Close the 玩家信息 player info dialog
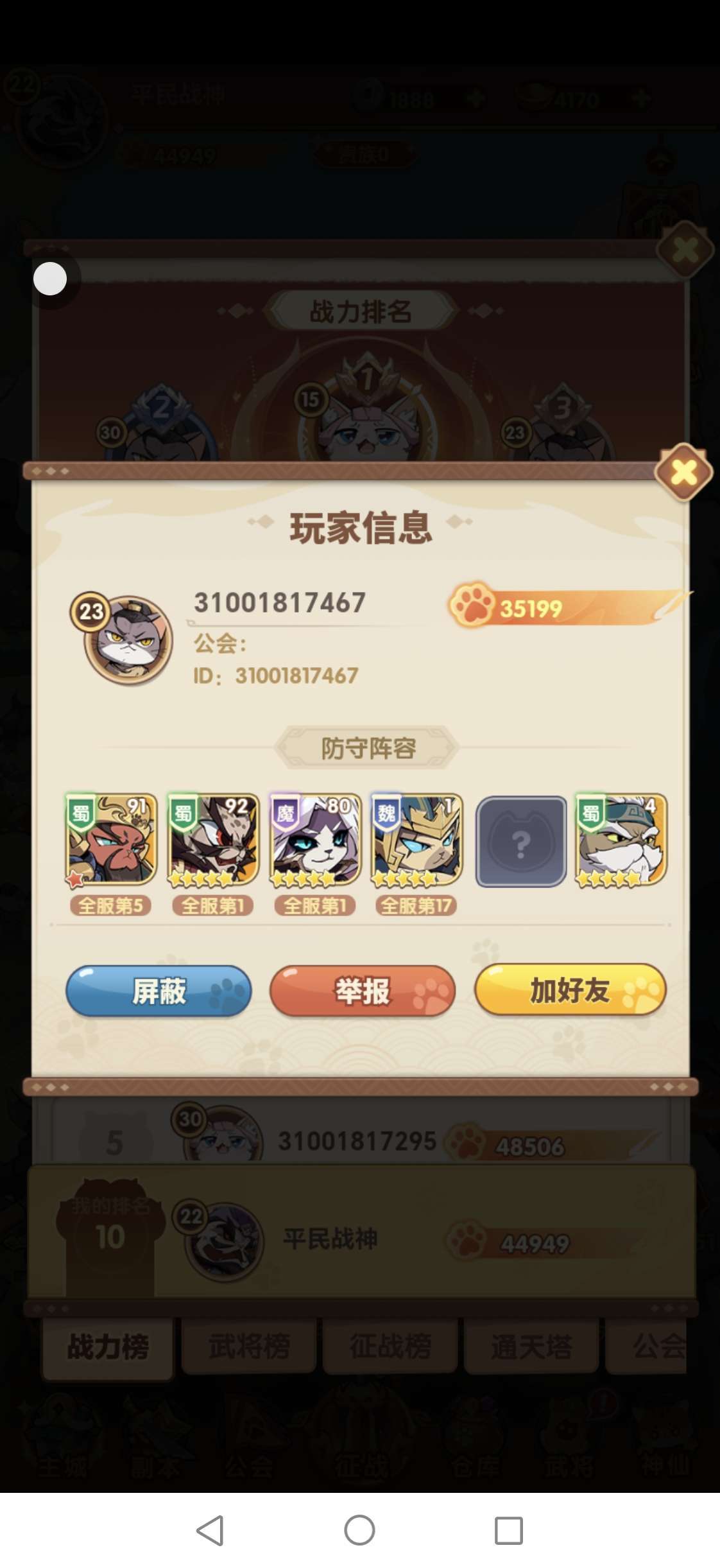The width and height of the screenshot is (720, 1568). tap(683, 472)
